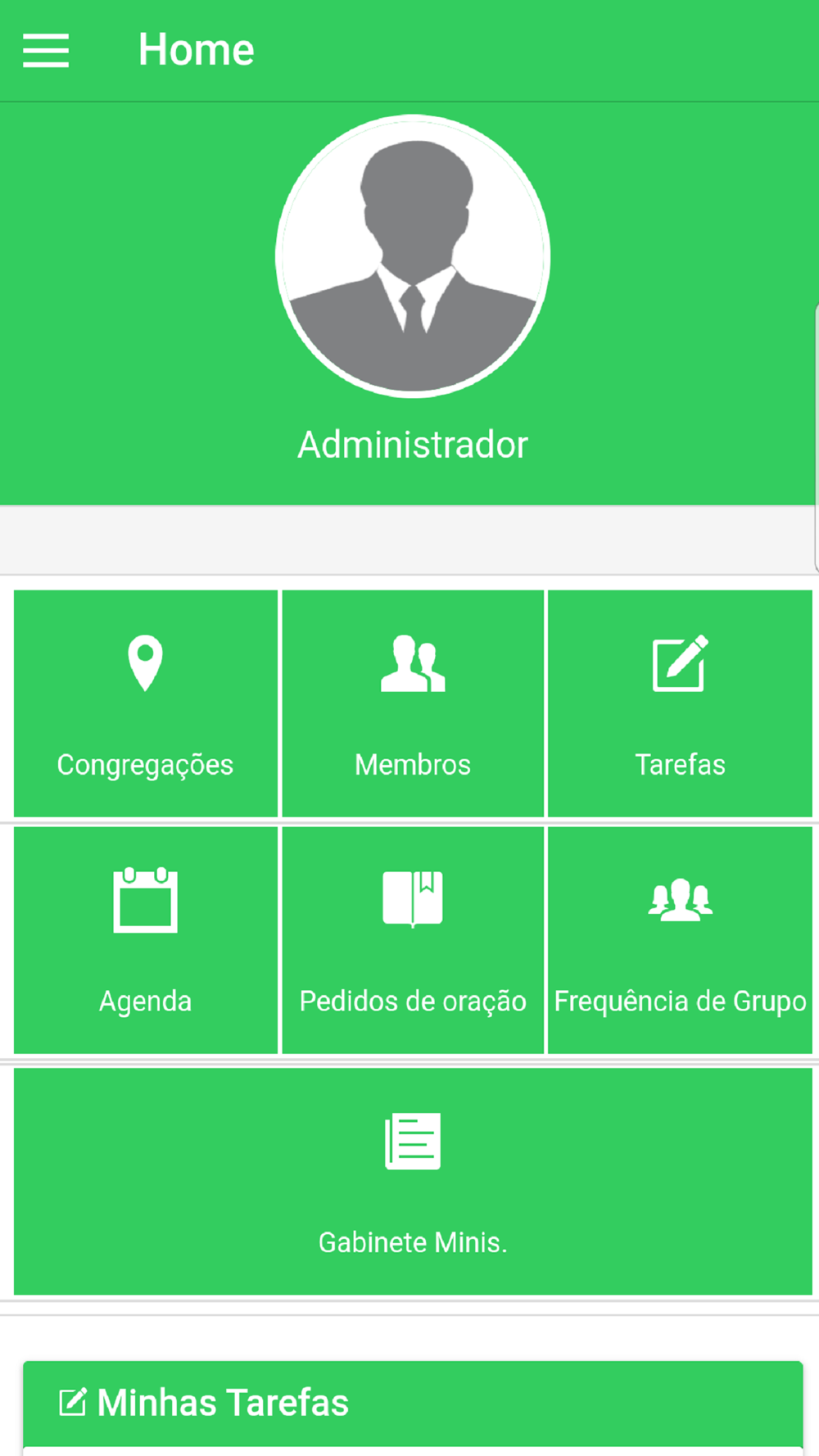Open the hamburger drawer menu
Screen dimensions: 819x1456
[46, 51]
